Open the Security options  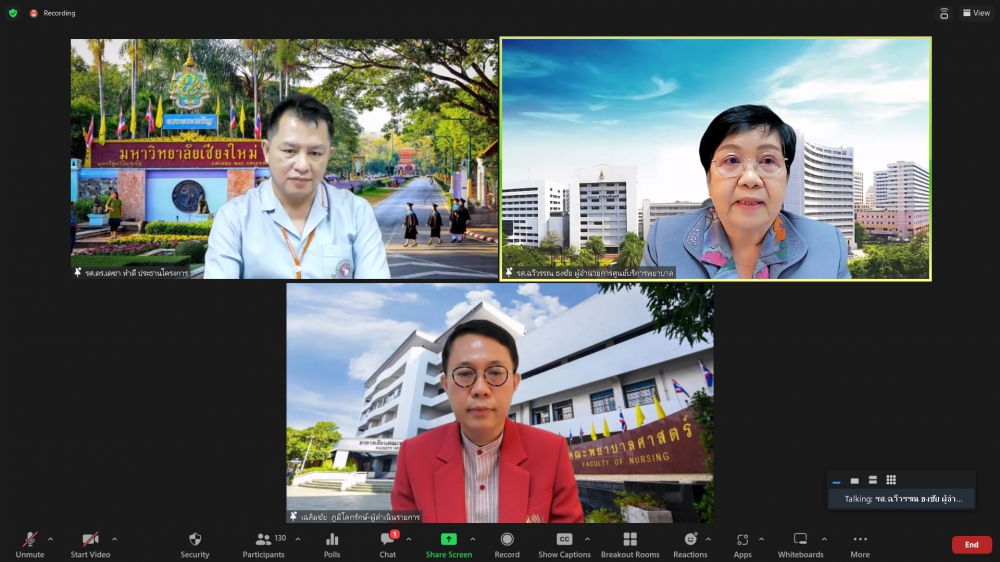(x=195, y=543)
